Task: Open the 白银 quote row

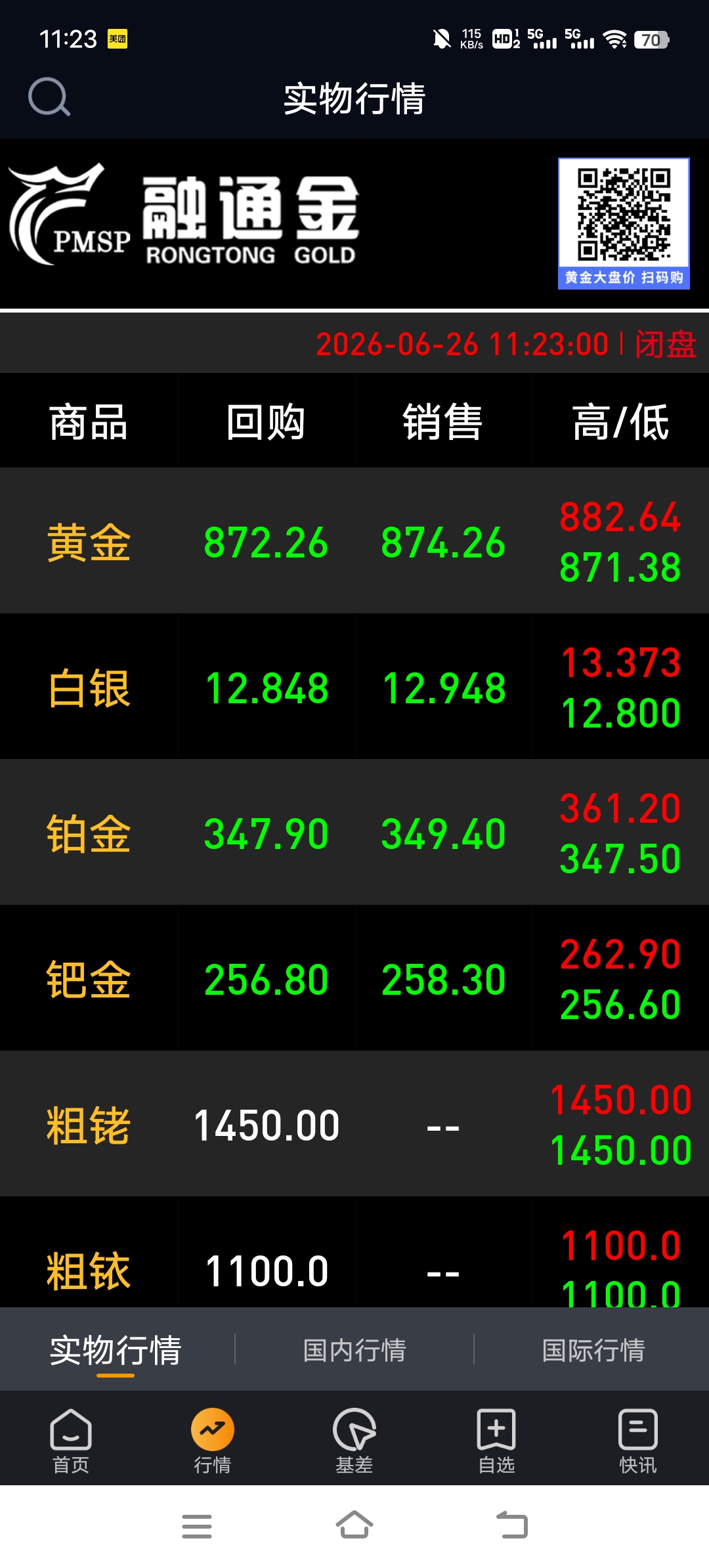Action: click(x=354, y=687)
